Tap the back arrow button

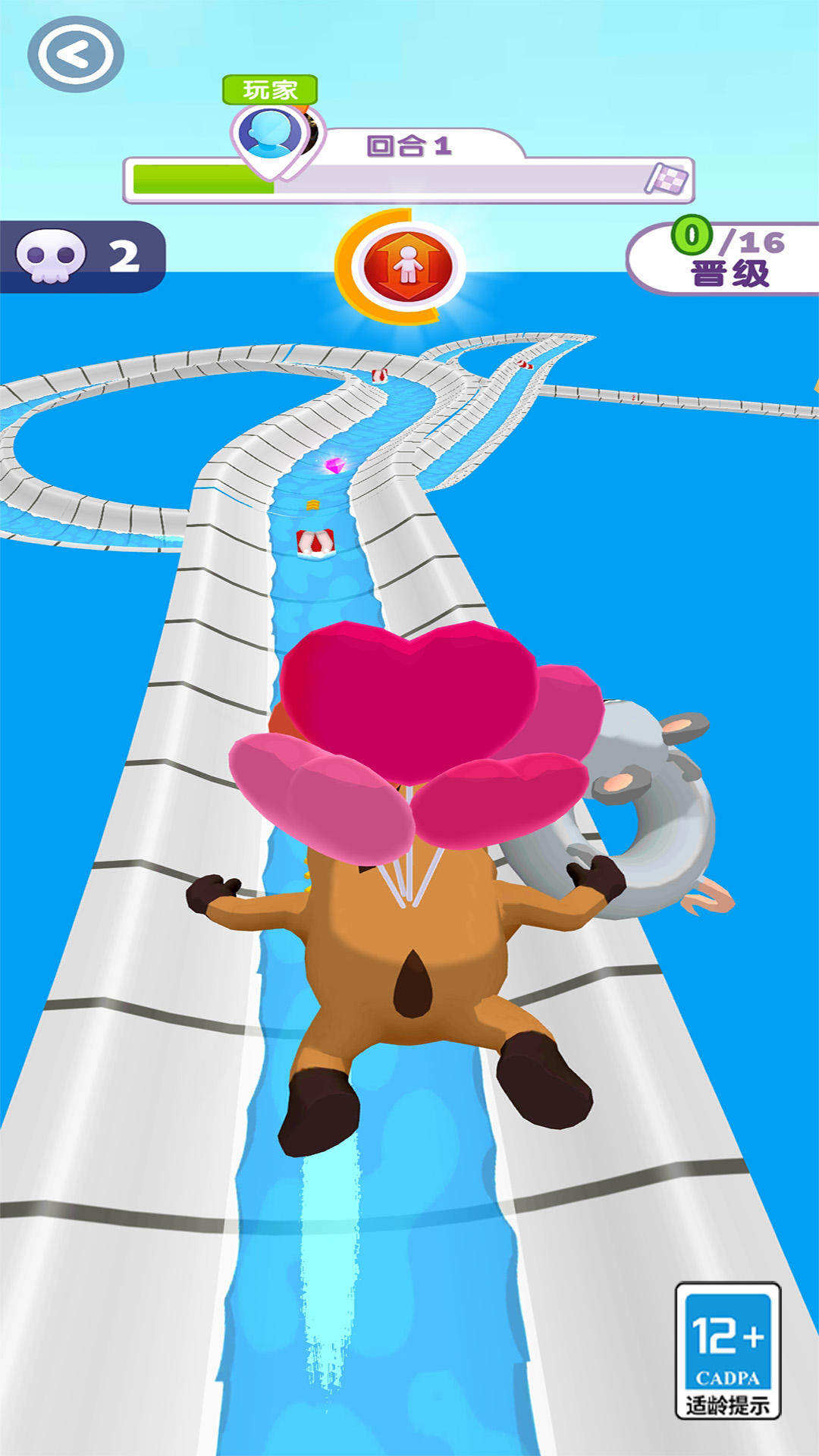pyautogui.click(x=76, y=55)
